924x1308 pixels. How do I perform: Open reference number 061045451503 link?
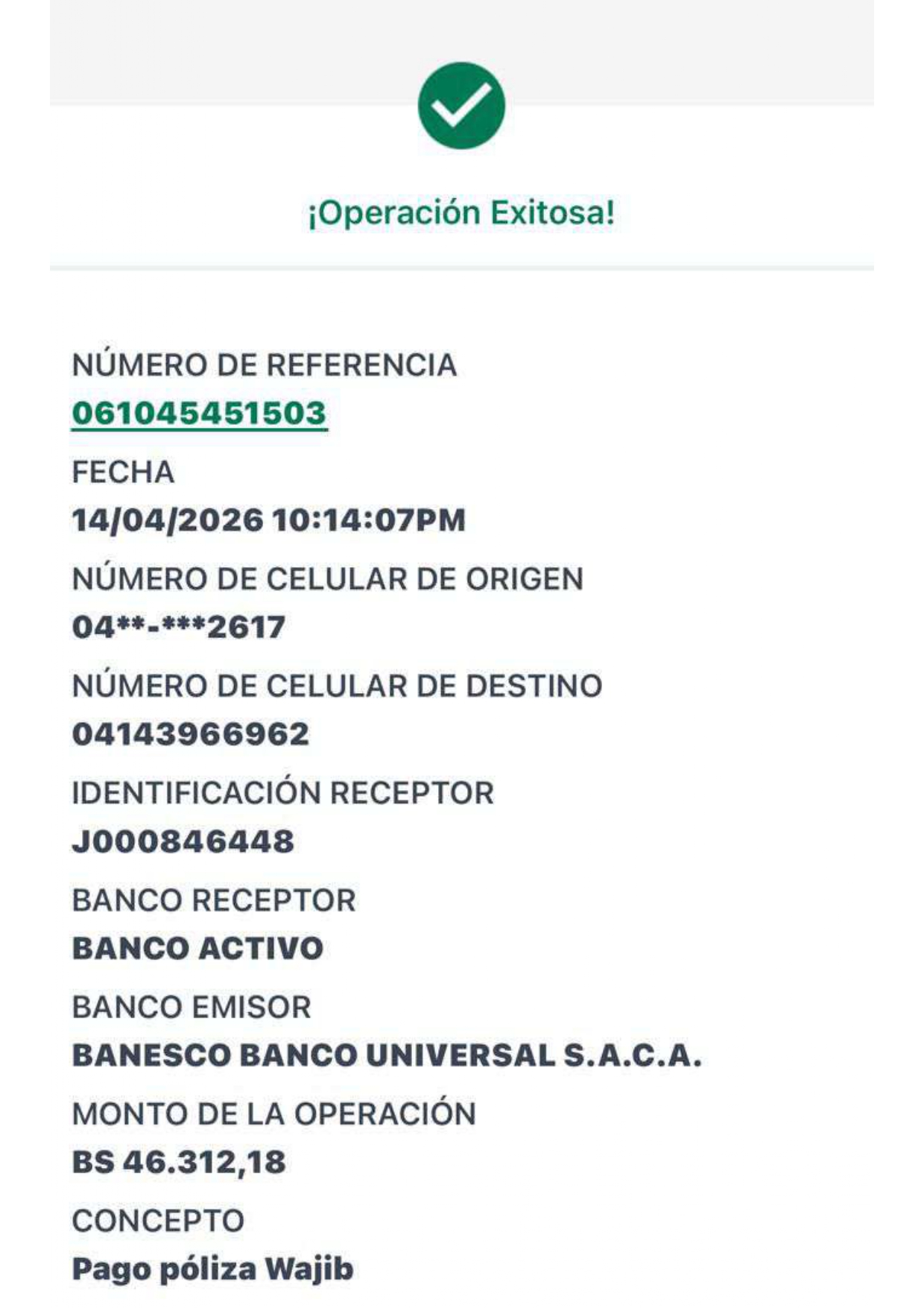199,414
